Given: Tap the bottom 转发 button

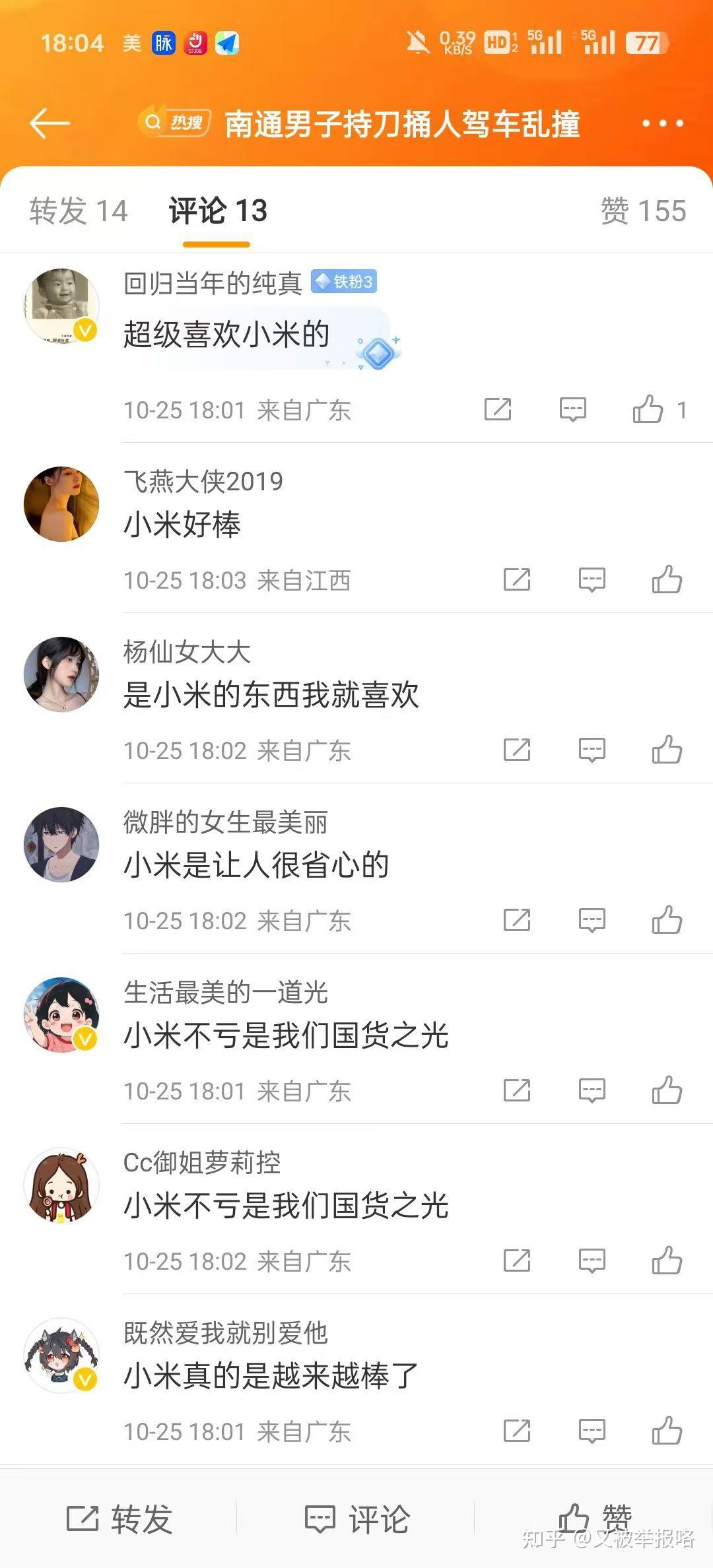Looking at the screenshot, I should point(119,1519).
